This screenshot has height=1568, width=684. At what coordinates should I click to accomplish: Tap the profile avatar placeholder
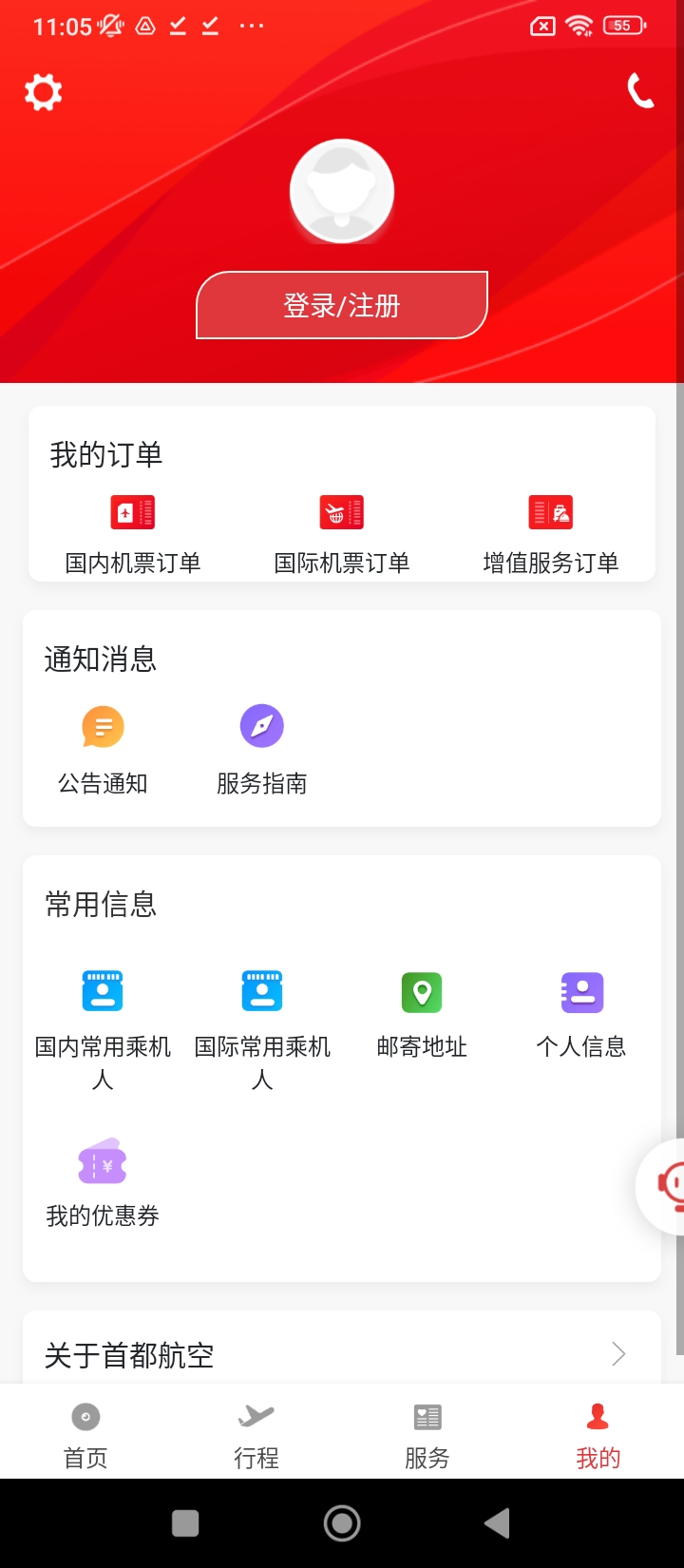[342, 191]
